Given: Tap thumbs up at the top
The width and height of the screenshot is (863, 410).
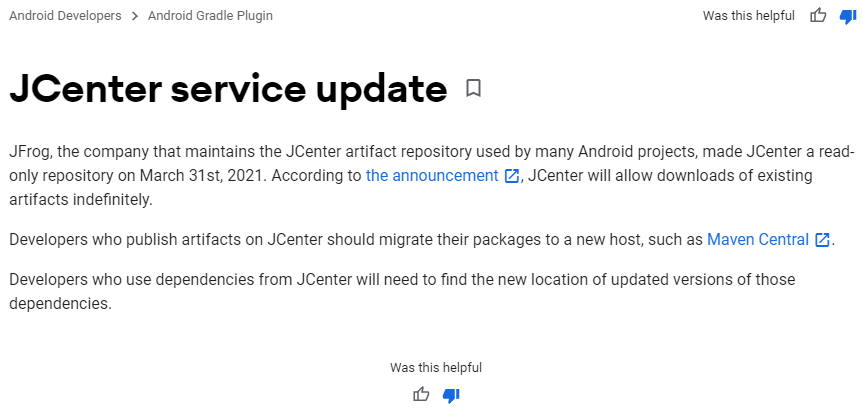Looking at the screenshot, I should [818, 16].
